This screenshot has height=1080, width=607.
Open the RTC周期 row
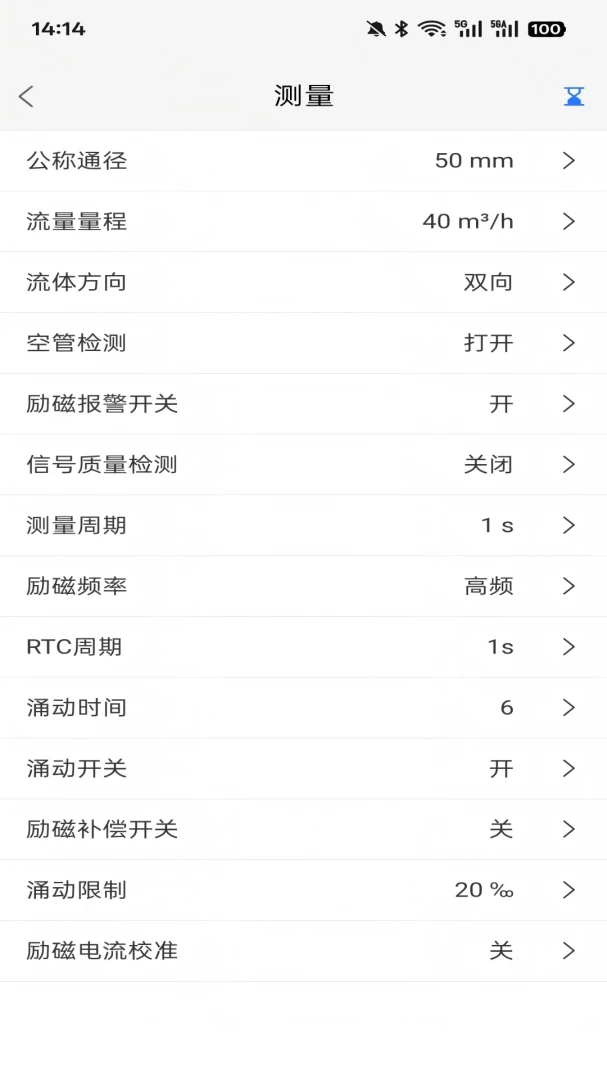pyautogui.click(x=303, y=647)
